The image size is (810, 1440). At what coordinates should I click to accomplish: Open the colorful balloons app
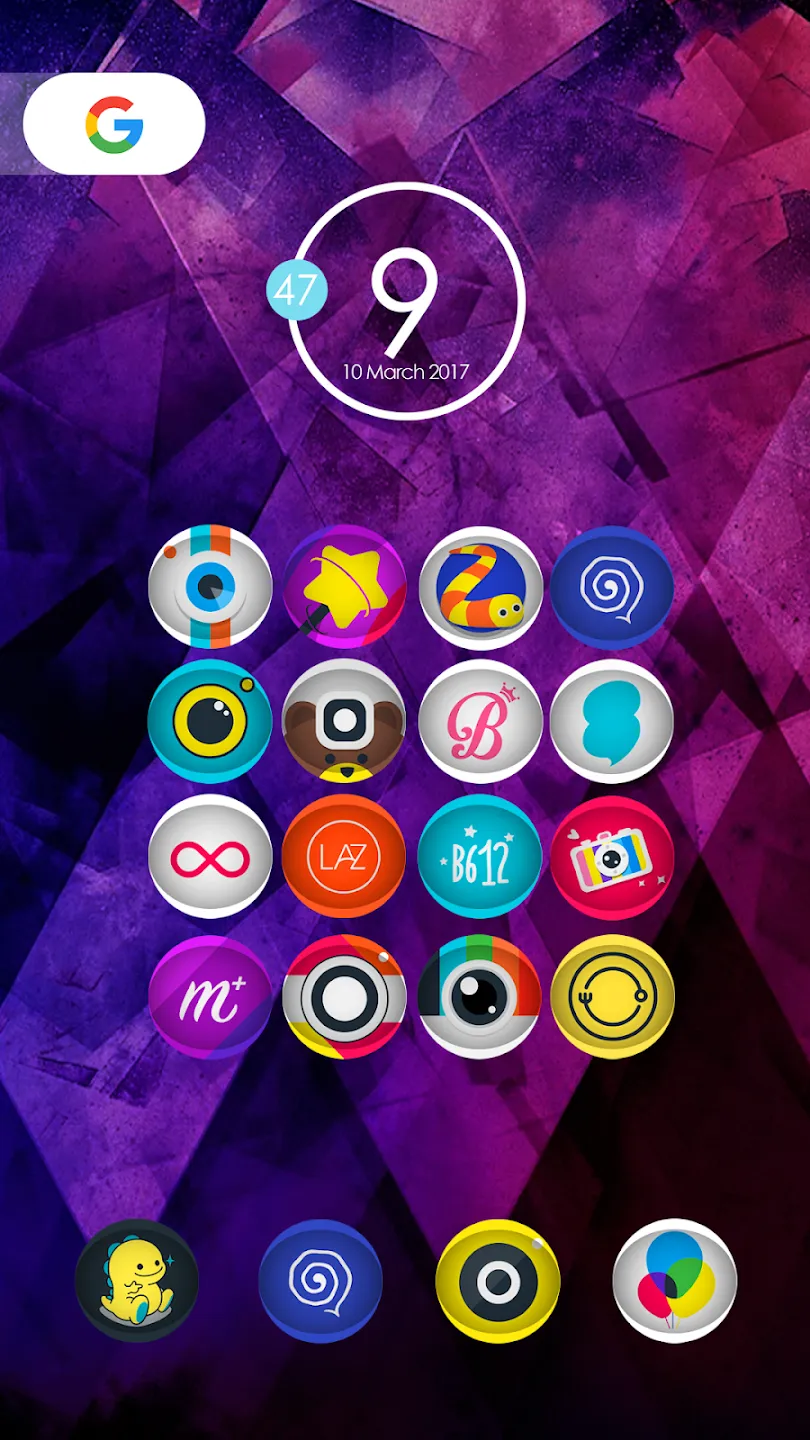tap(675, 1281)
